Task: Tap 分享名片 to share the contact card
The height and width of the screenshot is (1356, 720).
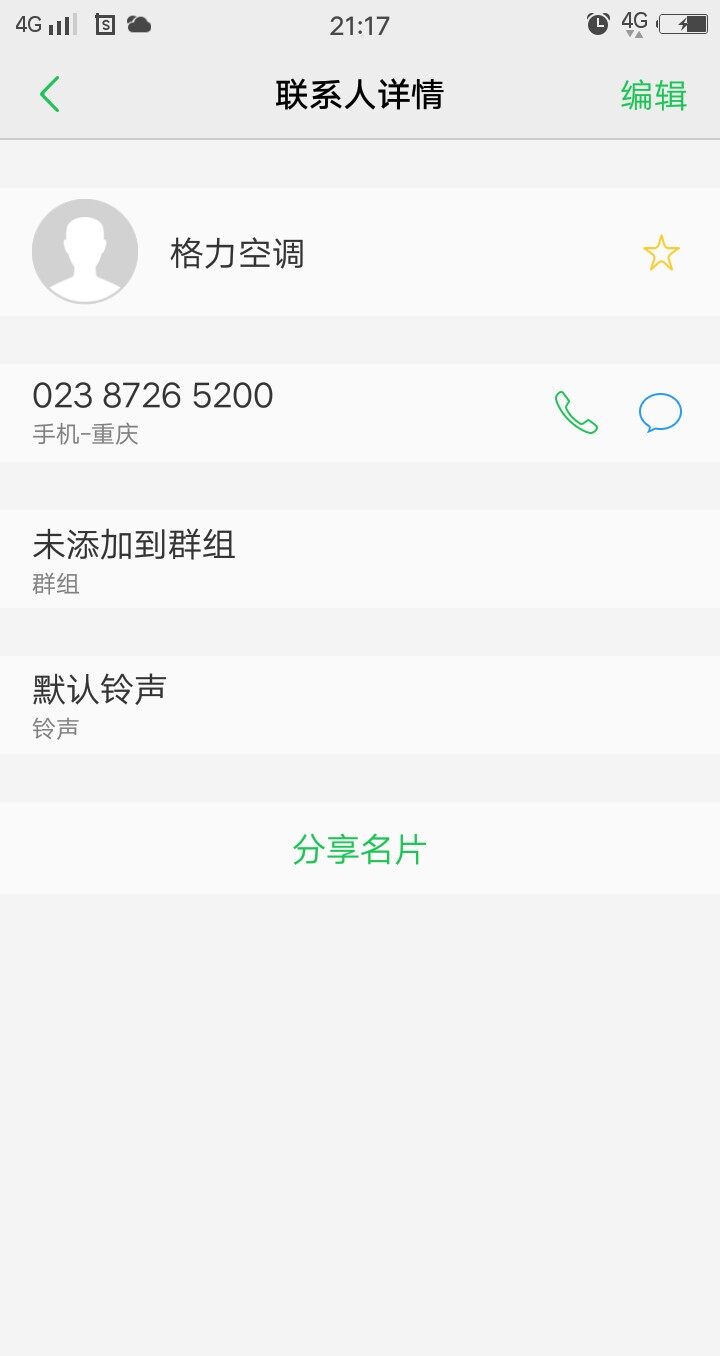Action: [360, 849]
